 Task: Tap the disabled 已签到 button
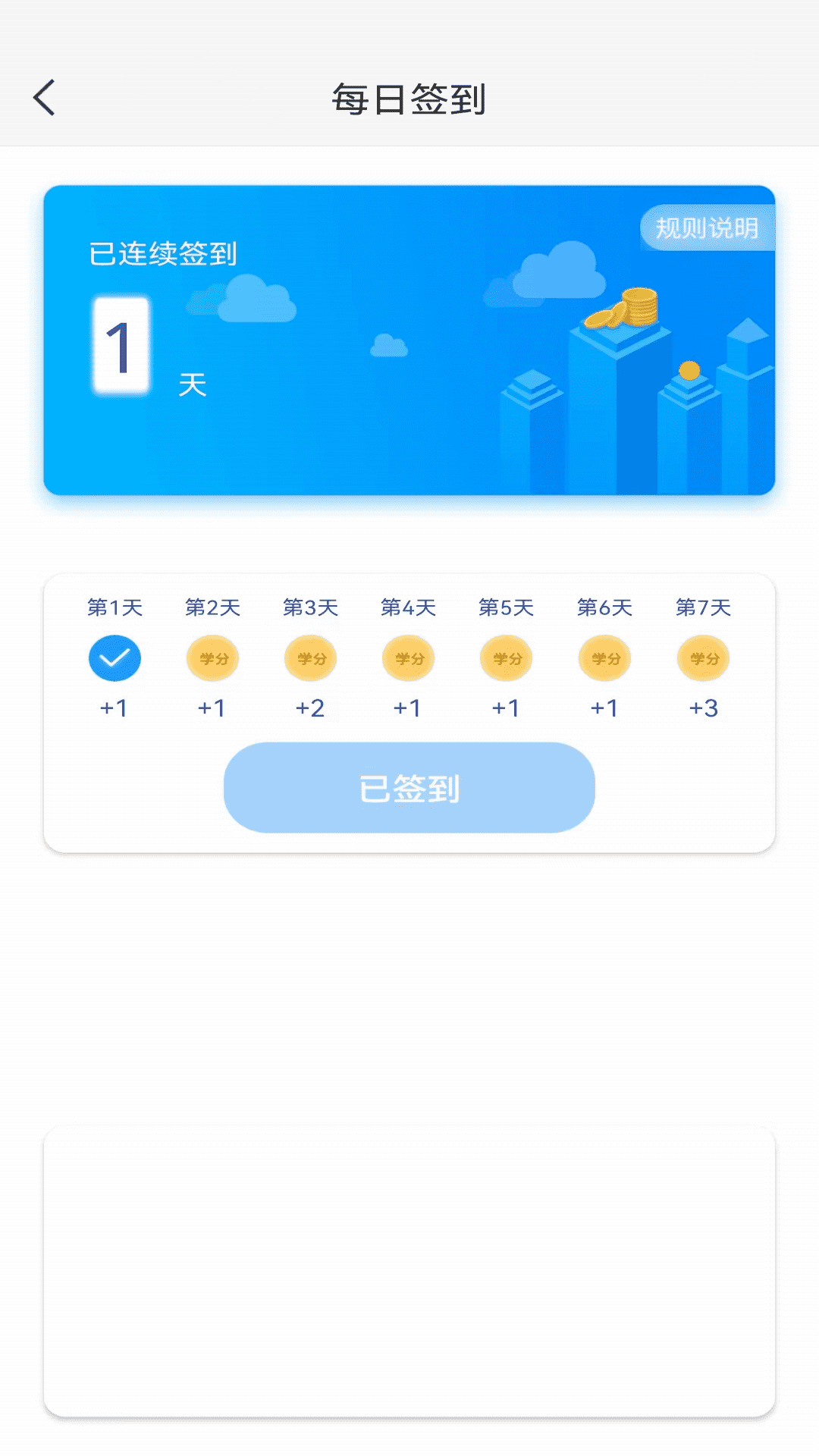pos(408,788)
